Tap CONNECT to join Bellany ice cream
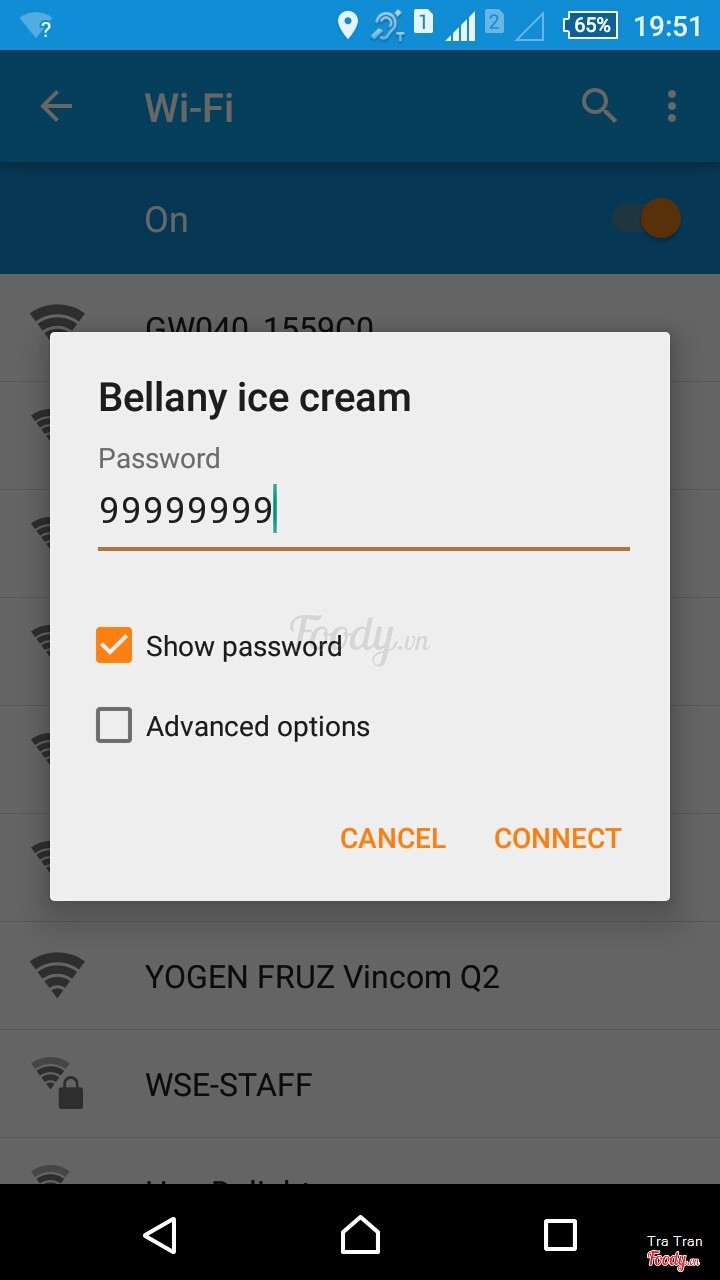This screenshot has height=1280, width=720. click(x=557, y=838)
